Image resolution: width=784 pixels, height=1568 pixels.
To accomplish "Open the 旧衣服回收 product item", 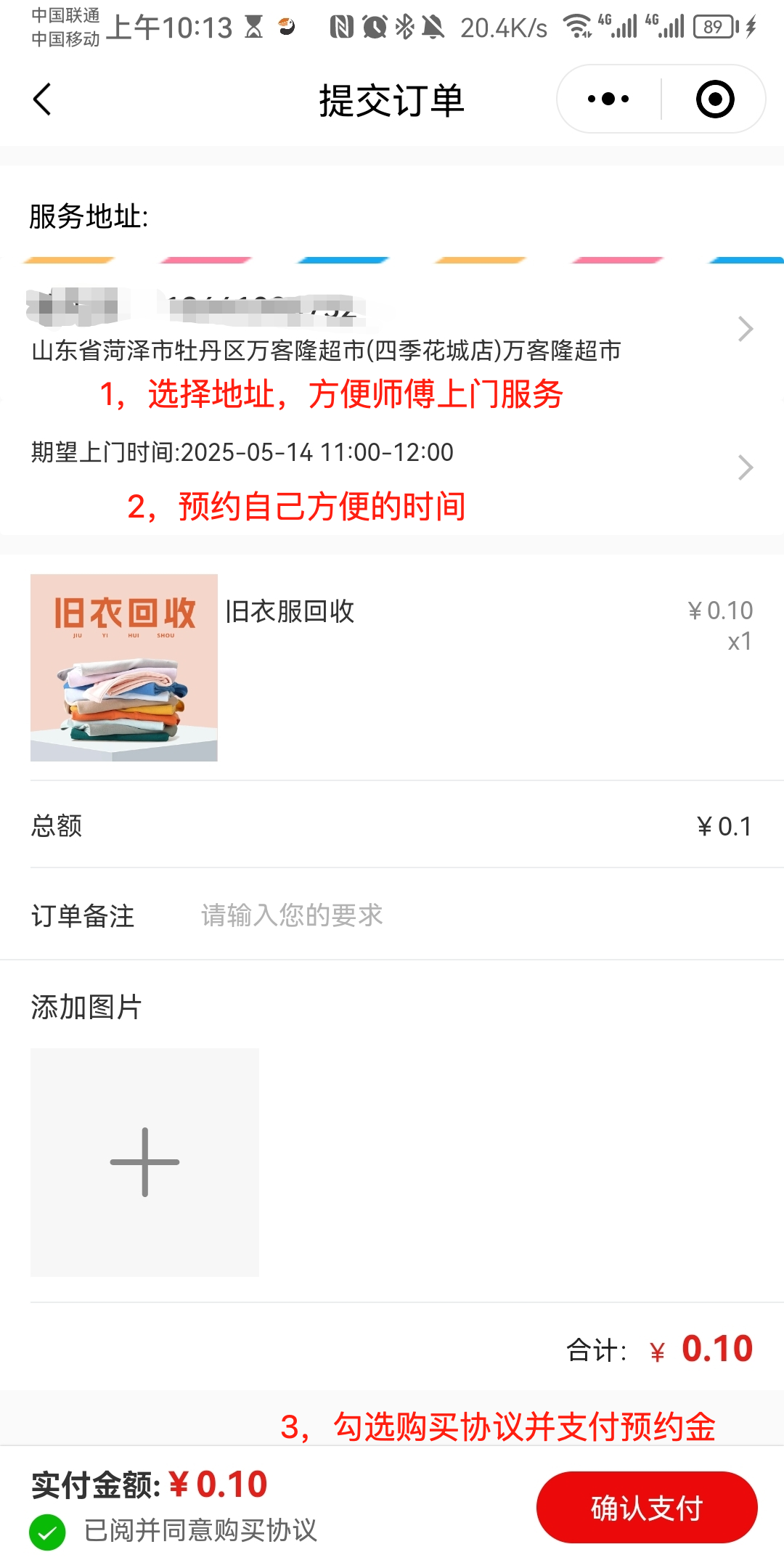I will click(x=392, y=667).
